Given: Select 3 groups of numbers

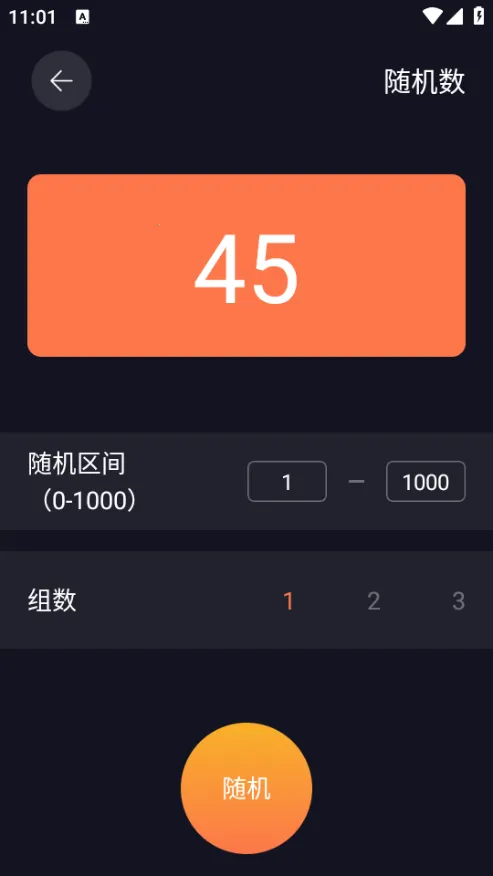Looking at the screenshot, I should tap(458, 601).
